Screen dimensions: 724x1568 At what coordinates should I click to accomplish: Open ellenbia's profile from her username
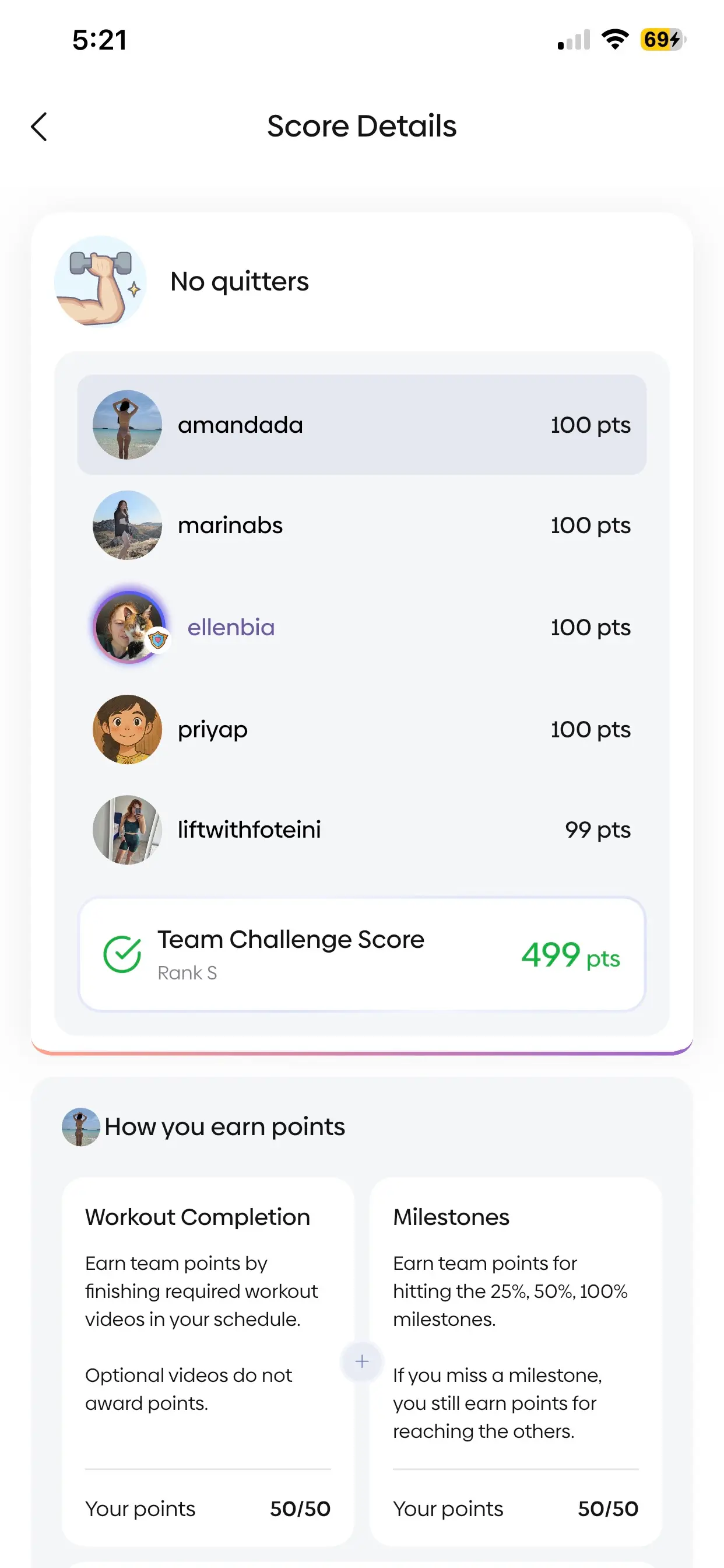click(231, 627)
